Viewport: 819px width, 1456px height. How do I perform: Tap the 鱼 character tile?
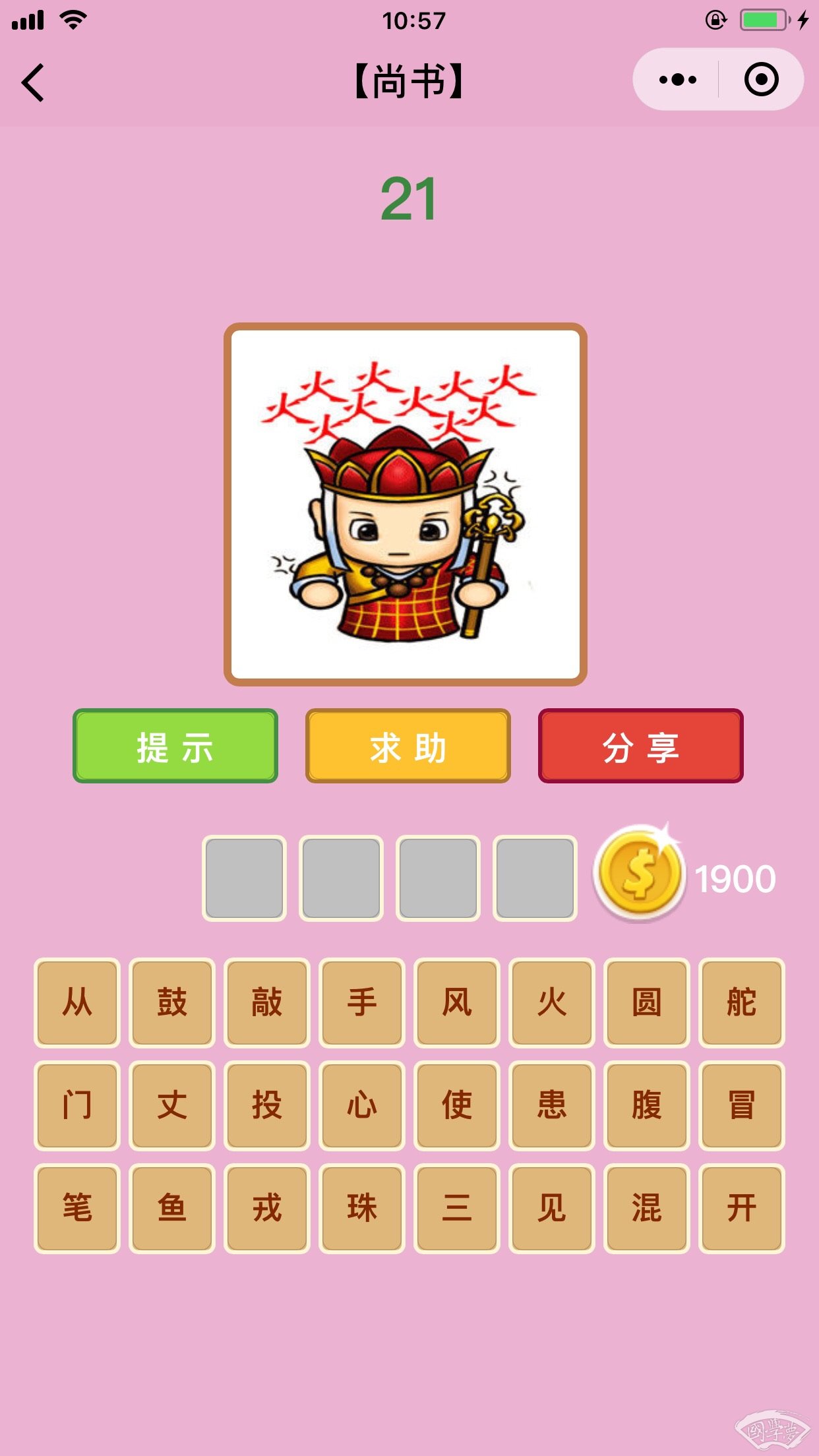click(x=172, y=1208)
